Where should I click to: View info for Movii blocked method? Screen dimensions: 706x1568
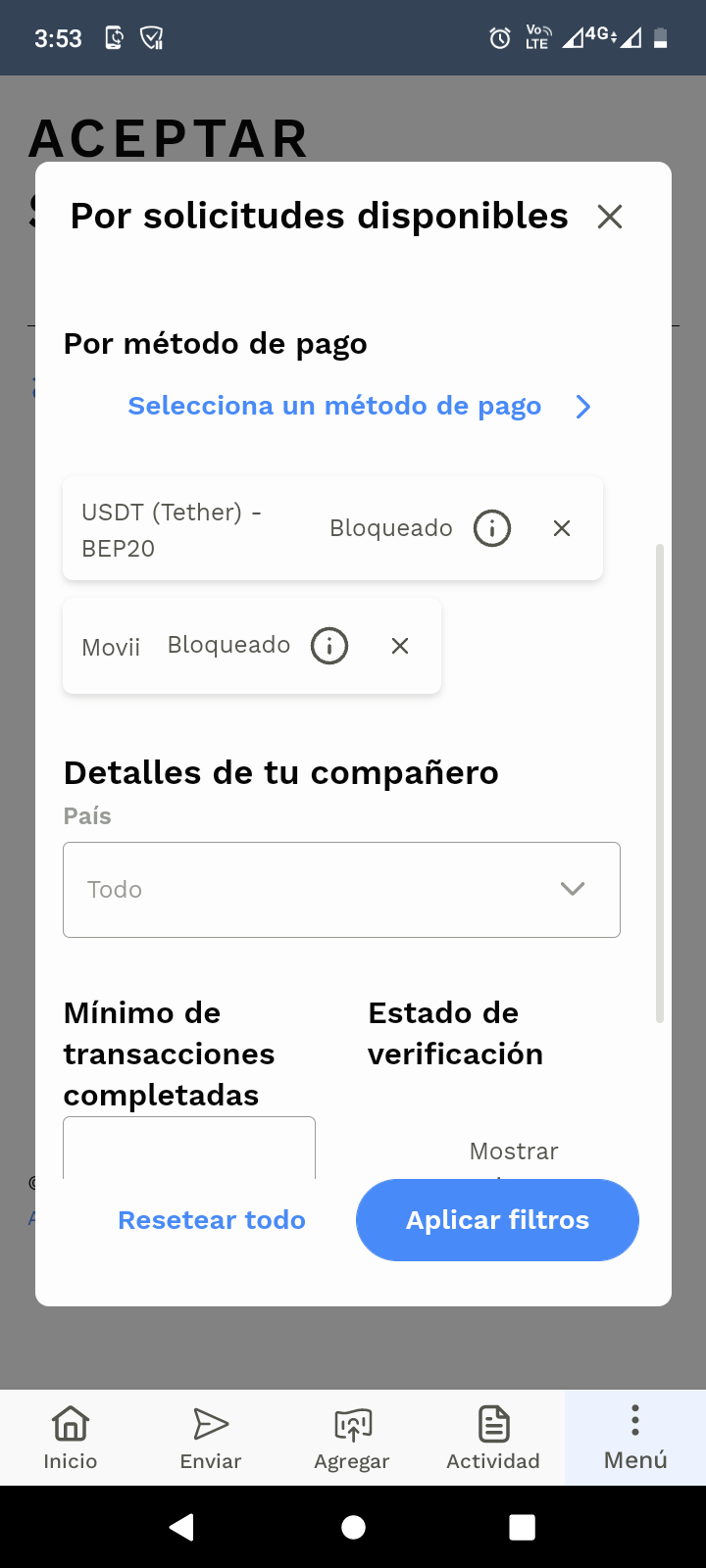329,646
